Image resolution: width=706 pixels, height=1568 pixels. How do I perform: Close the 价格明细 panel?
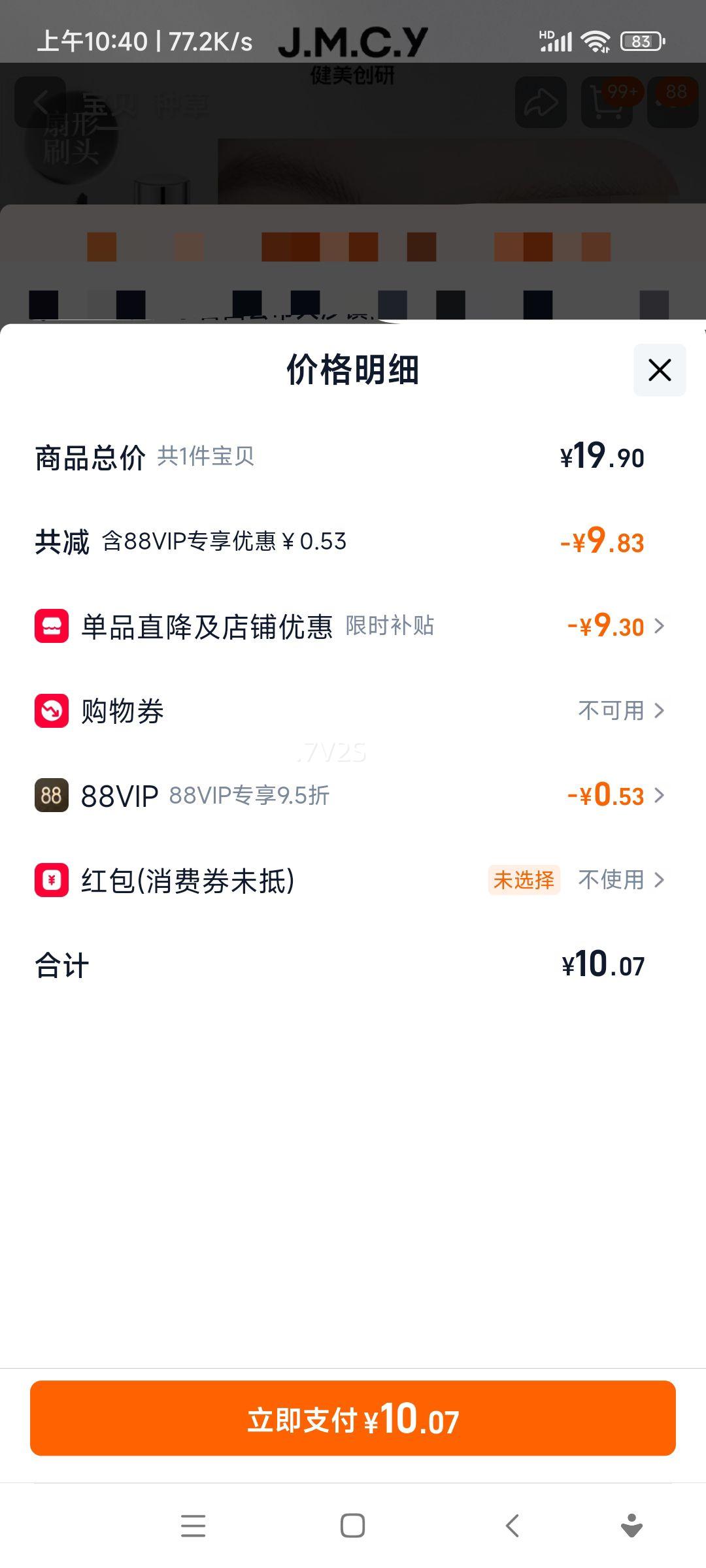658,370
